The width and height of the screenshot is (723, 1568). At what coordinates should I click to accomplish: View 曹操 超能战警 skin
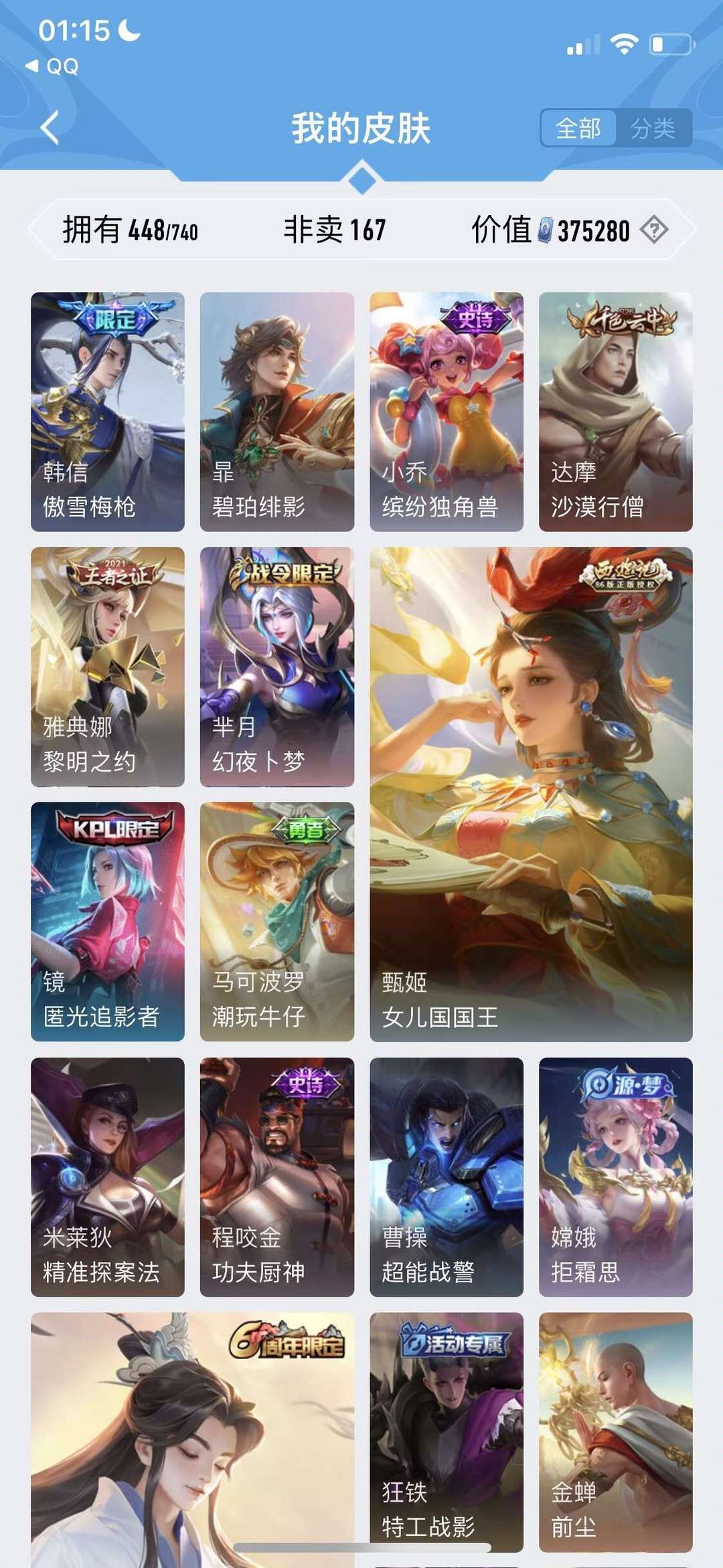[x=447, y=1177]
